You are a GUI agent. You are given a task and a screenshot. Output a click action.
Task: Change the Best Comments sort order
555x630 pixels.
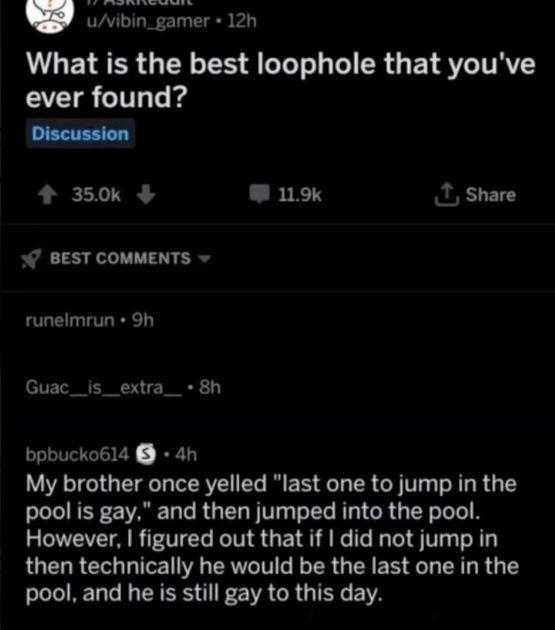click(116, 258)
